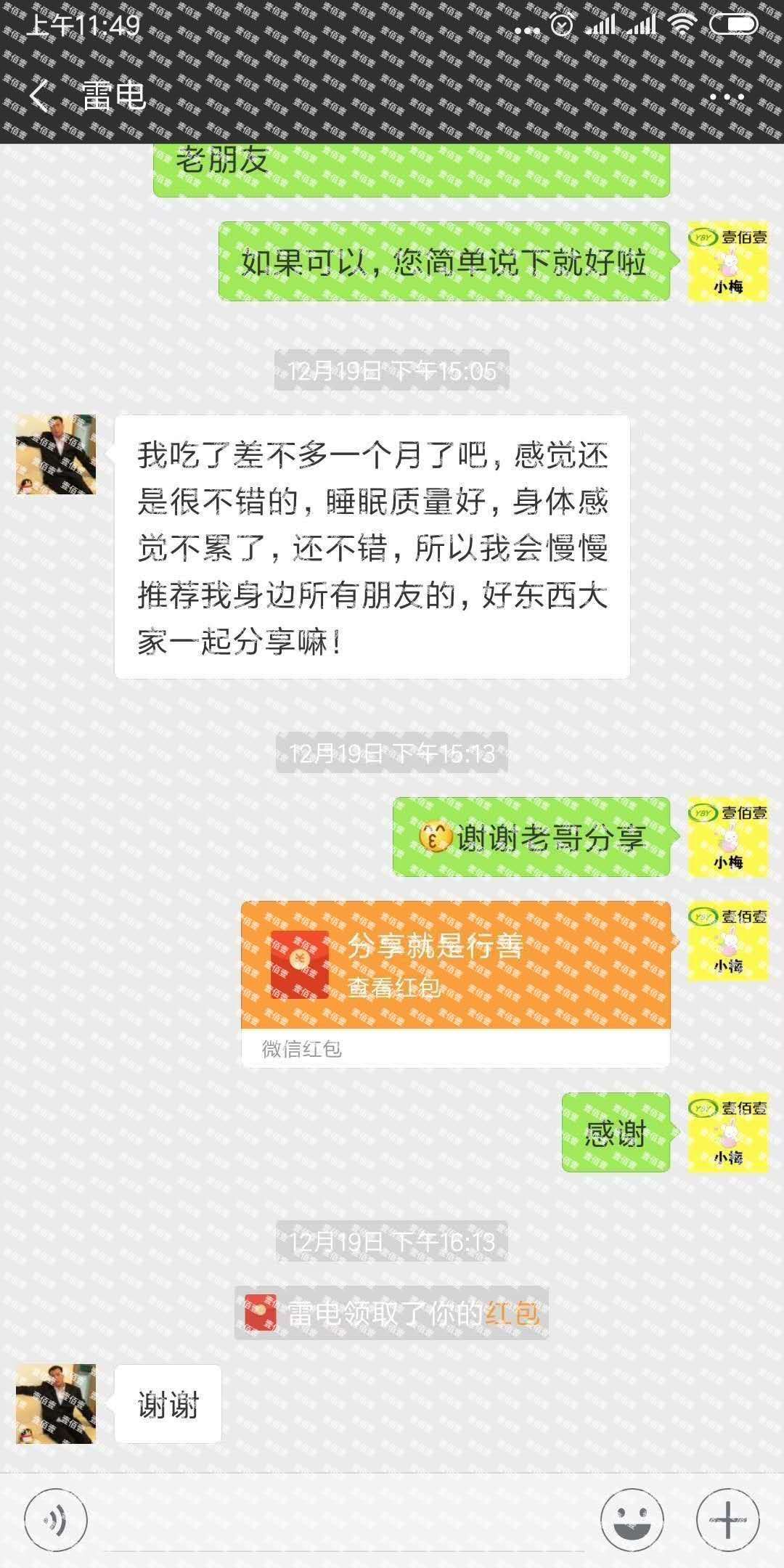The image size is (784, 1568).
Task: Go back from the 雷电 chat
Action: (40, 96)
